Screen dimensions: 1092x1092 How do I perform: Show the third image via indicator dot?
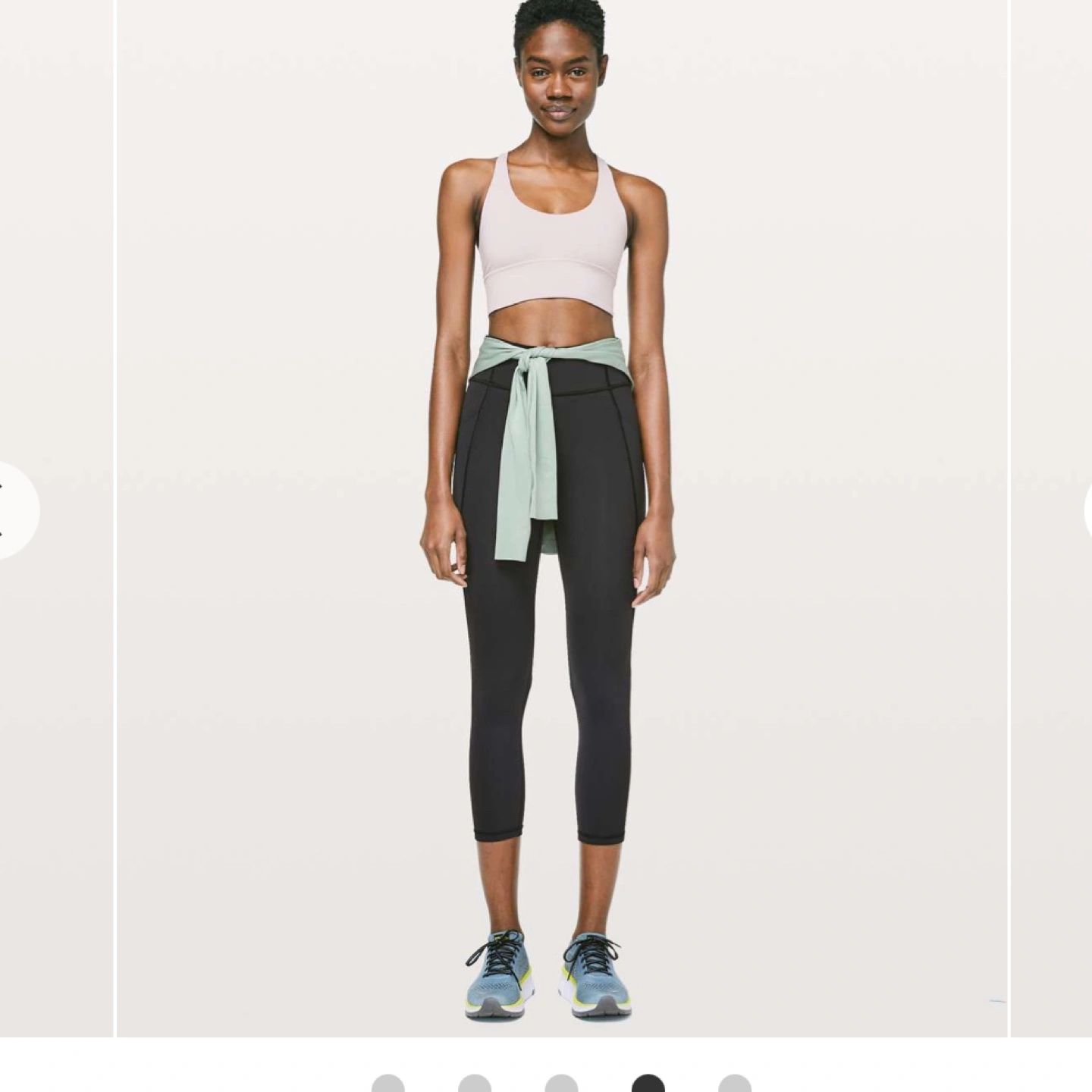[x=561, y=1084]
